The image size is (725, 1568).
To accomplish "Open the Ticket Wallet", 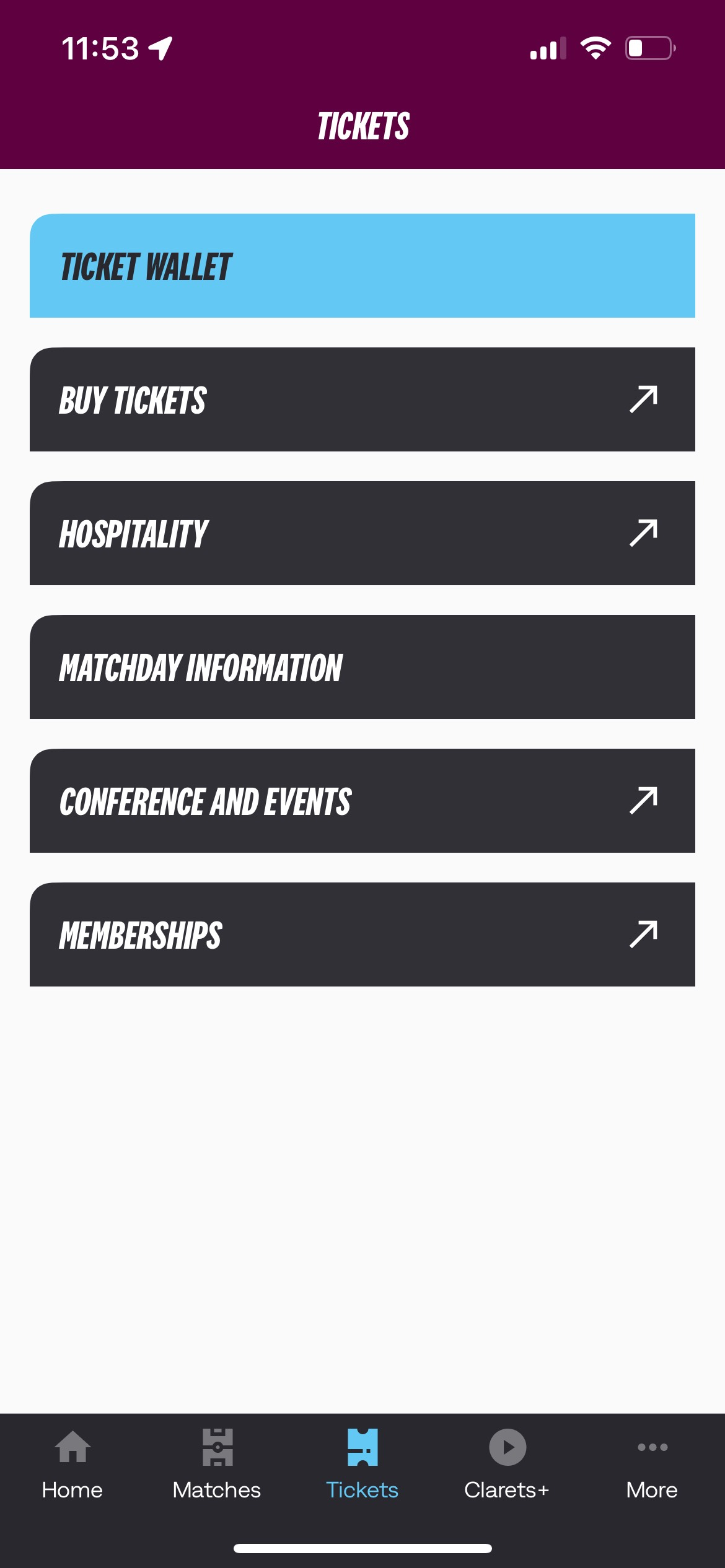I will tap(362, 266).
